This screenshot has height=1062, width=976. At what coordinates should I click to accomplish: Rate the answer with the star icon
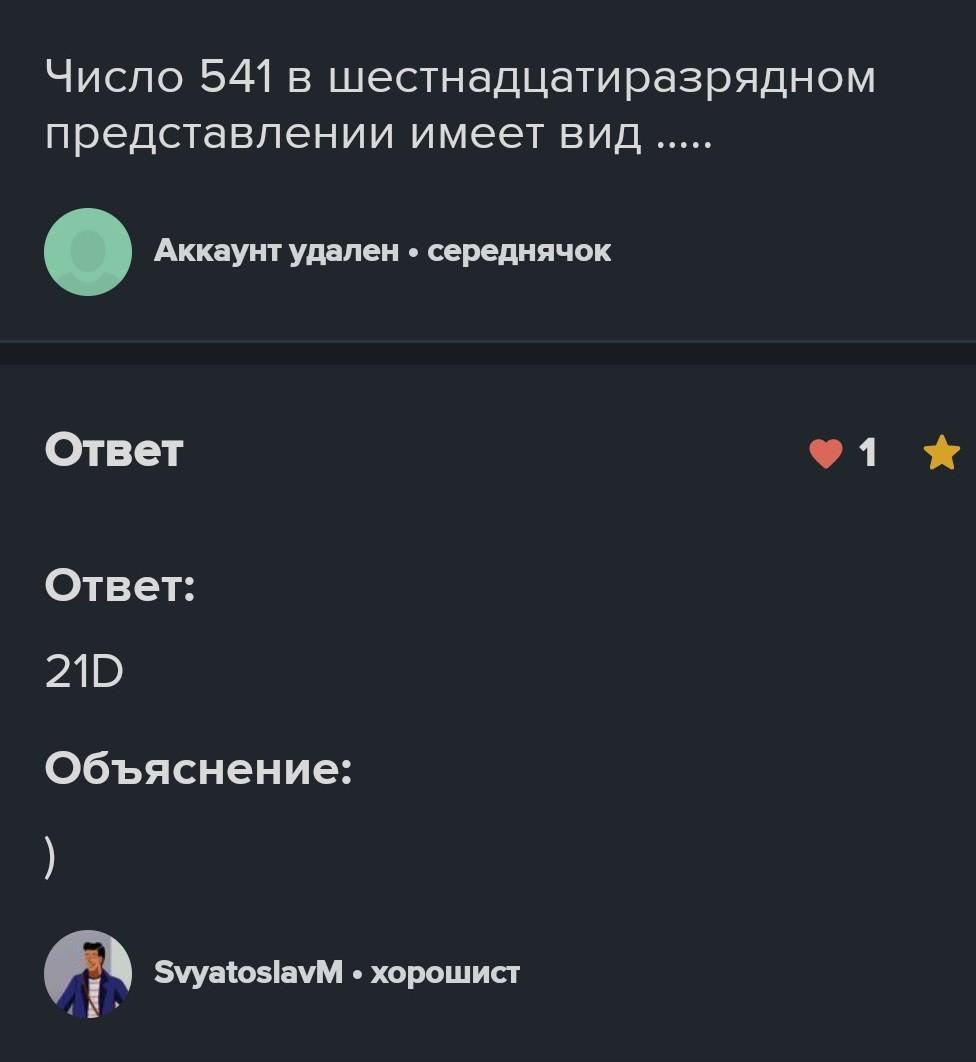click(941, 453)
